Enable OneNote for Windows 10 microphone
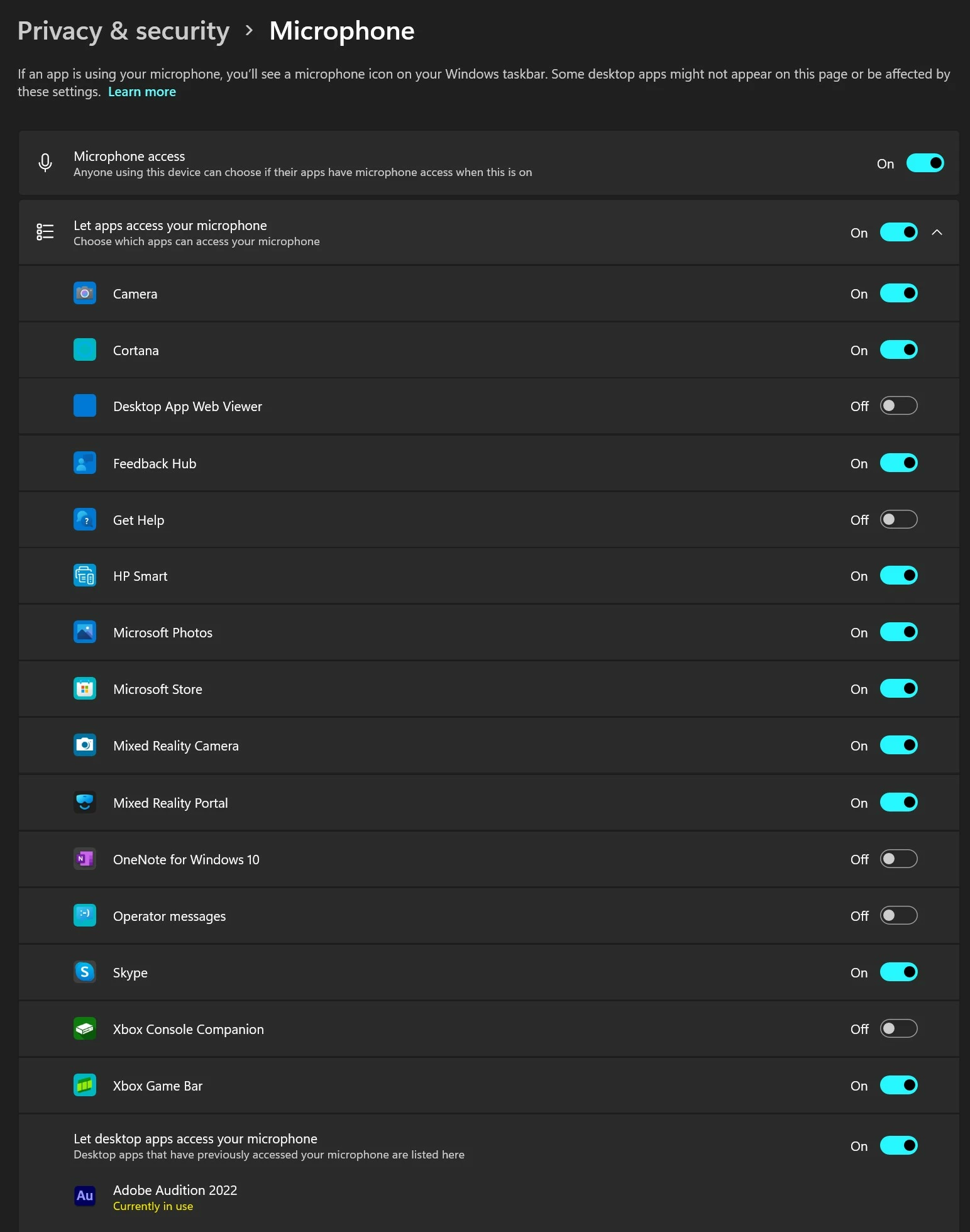The height and width of the screenshot is (1232, 970). [898, 859]
